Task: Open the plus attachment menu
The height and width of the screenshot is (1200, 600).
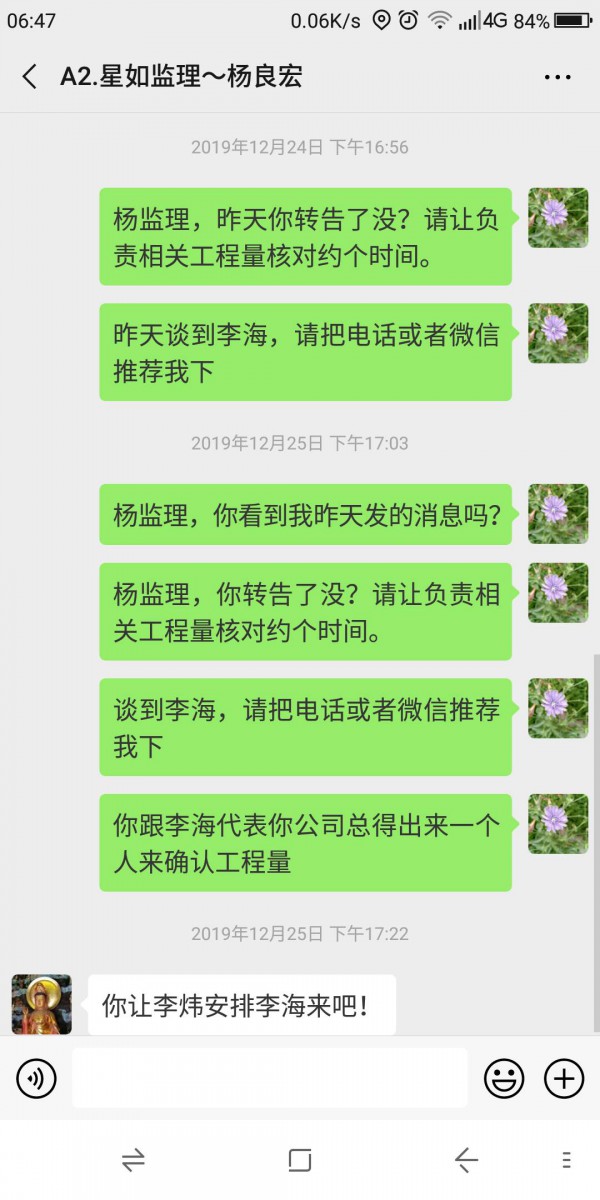Action: (x=564, y=1078)
